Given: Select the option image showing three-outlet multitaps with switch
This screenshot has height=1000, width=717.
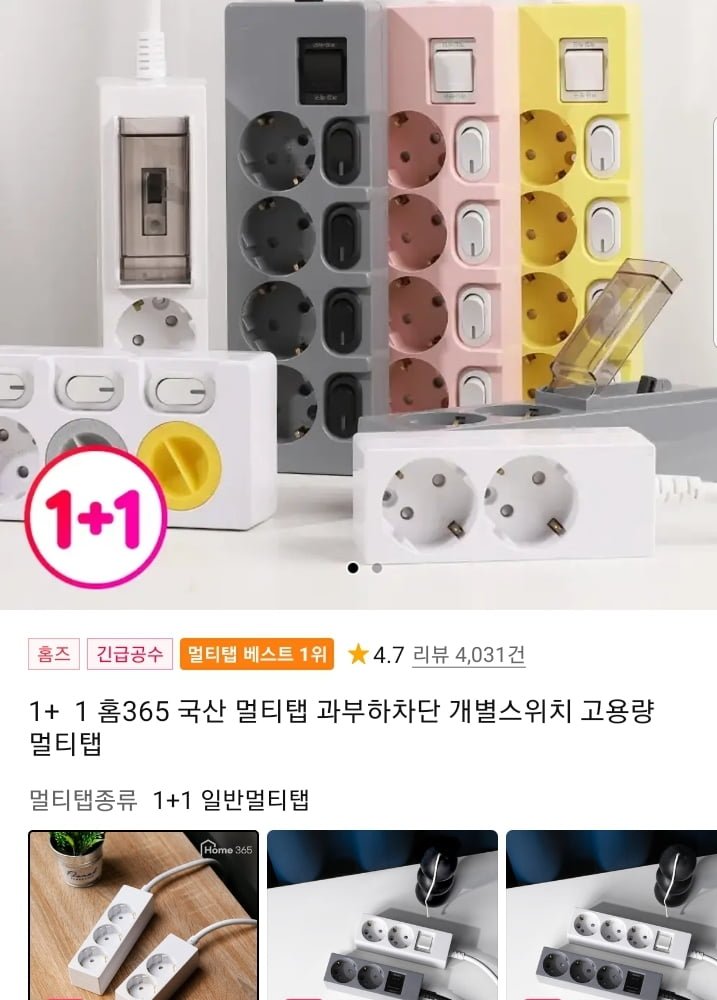Looking at the screenshot, I should (x=612, y=915).
